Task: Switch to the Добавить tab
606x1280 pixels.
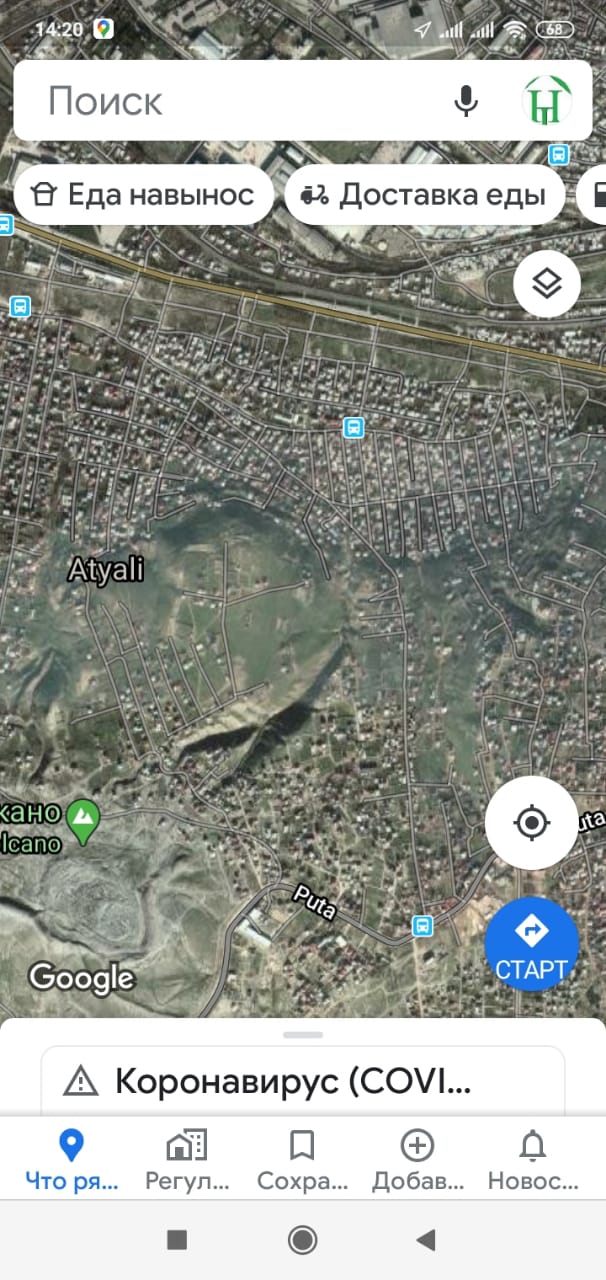Action: 417,1160
